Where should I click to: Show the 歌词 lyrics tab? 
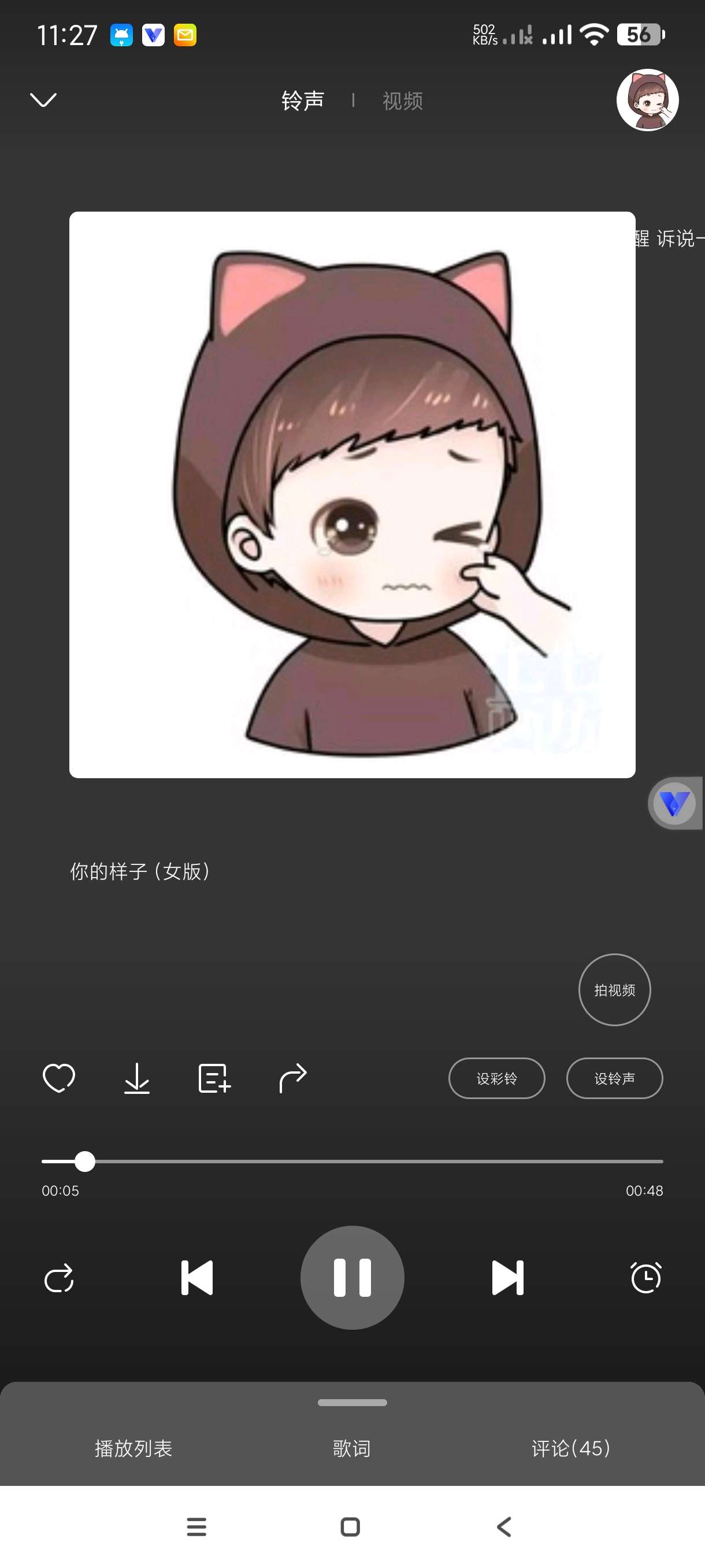point(351,1448)
